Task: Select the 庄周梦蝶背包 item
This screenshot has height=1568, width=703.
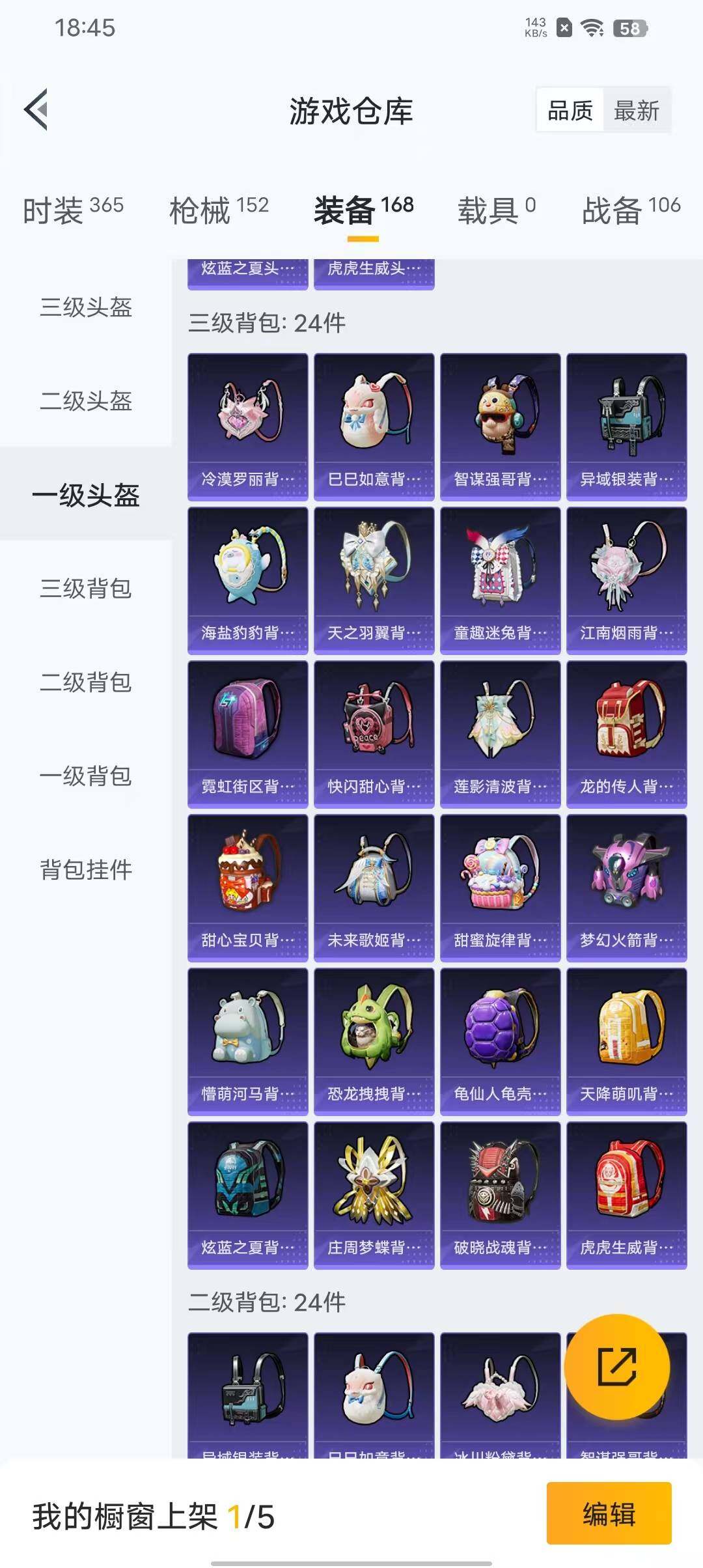Action: click(x=374, y=1195)
